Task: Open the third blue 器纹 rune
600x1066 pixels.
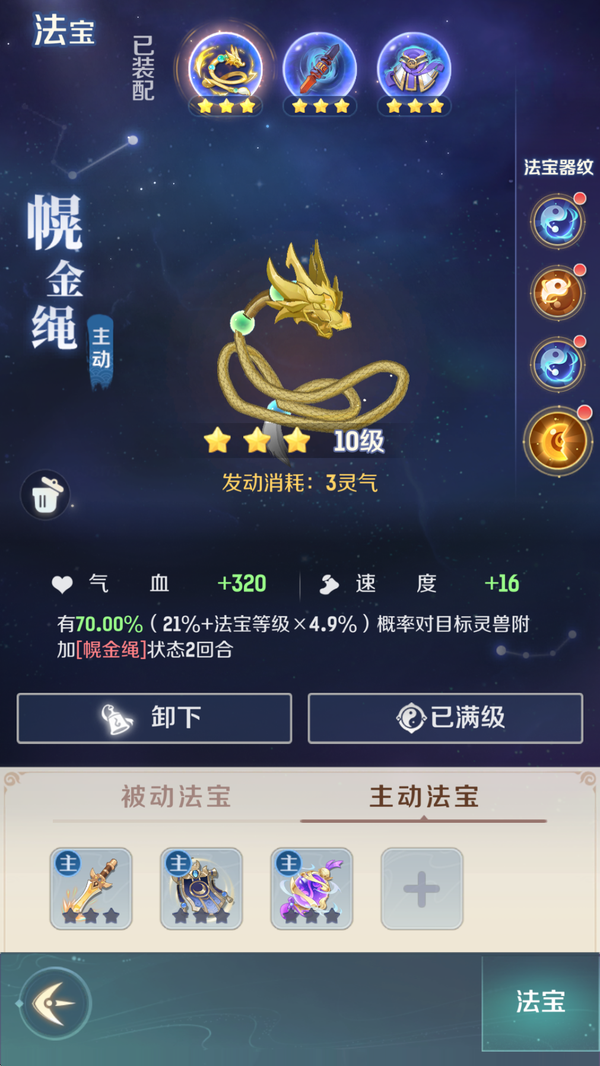Action: coord(556,364)
